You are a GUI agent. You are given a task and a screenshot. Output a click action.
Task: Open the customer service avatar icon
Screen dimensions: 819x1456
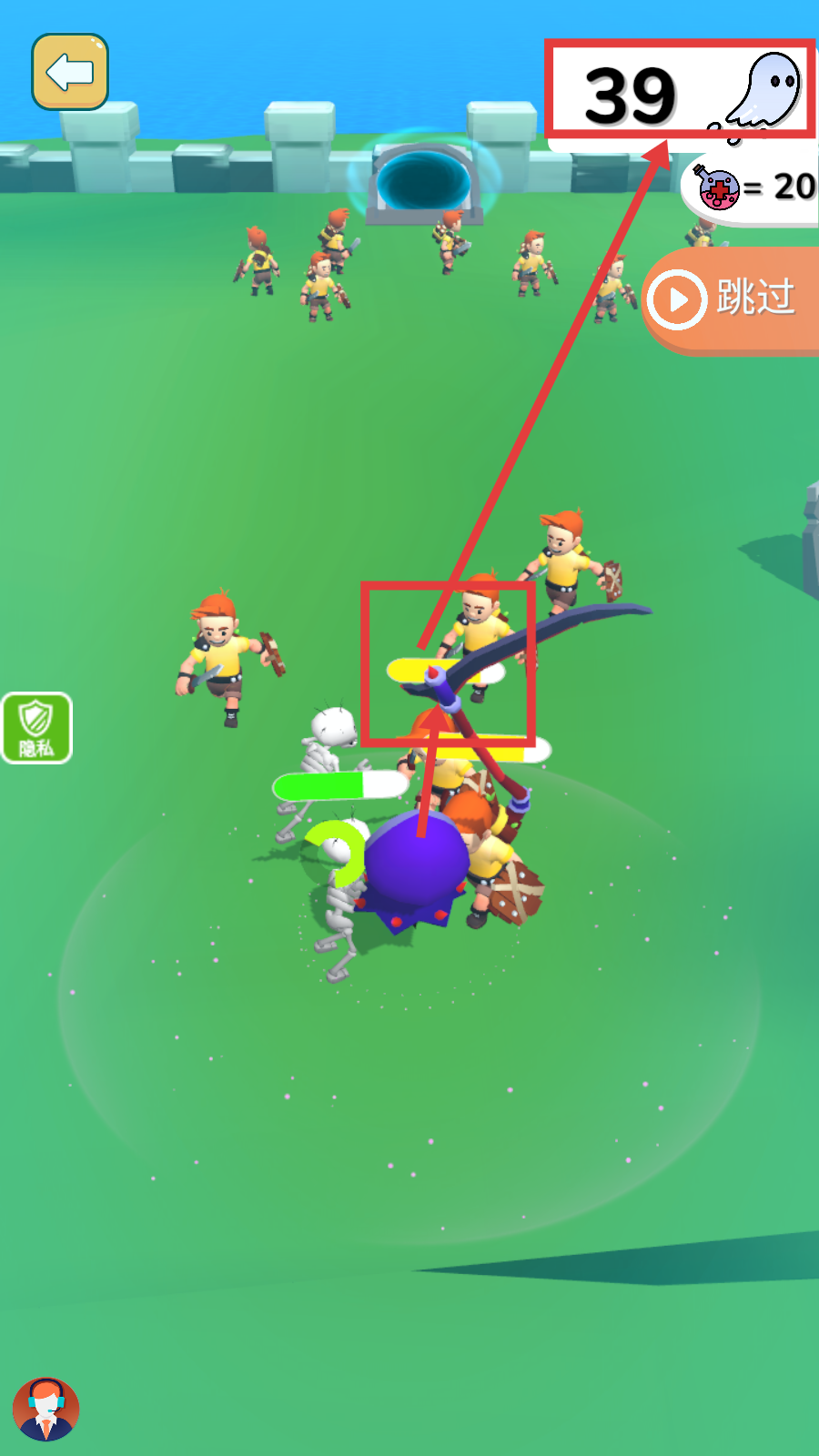45,1410
